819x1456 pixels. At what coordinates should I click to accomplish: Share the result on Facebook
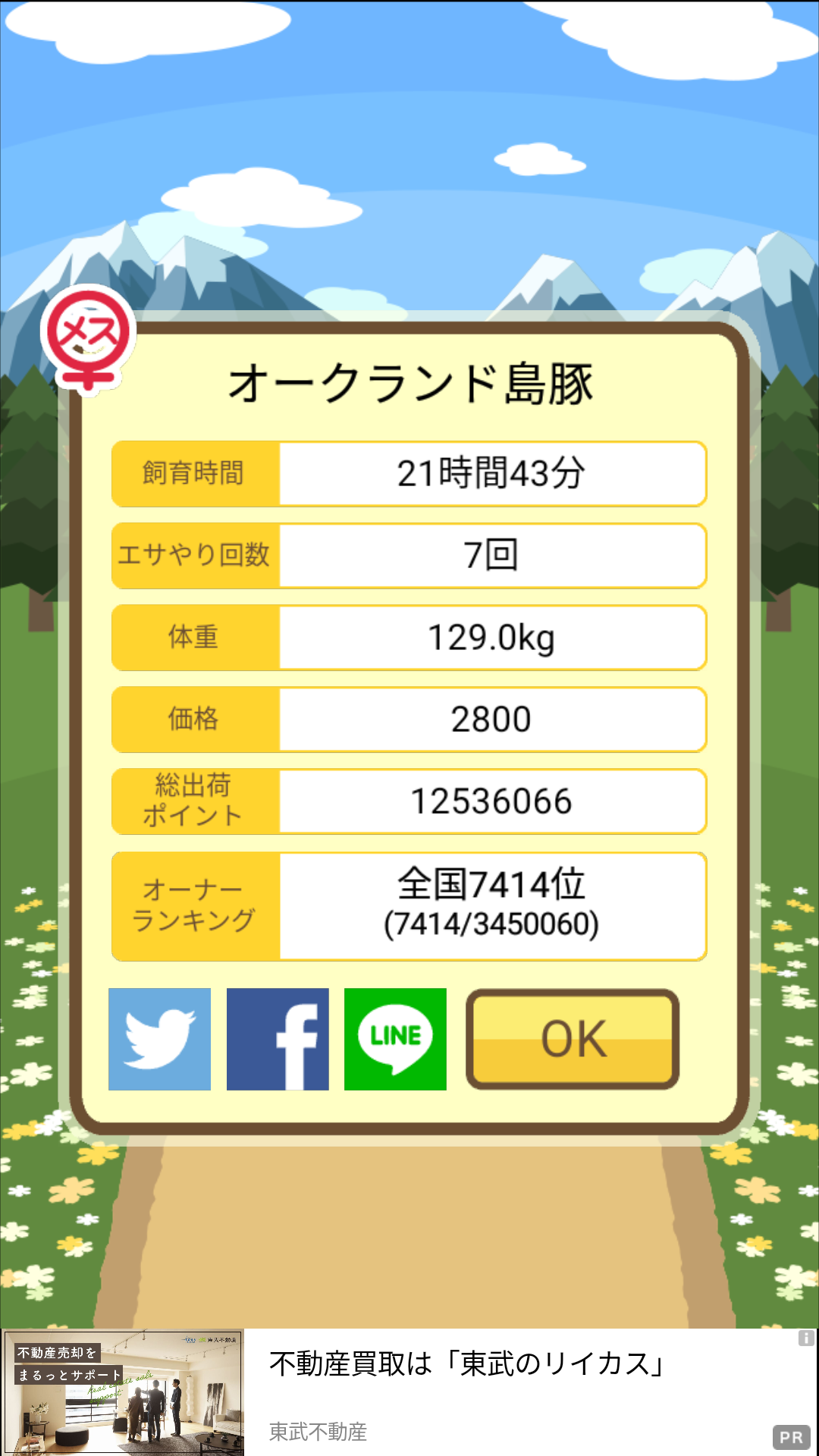pos(278,1039)
